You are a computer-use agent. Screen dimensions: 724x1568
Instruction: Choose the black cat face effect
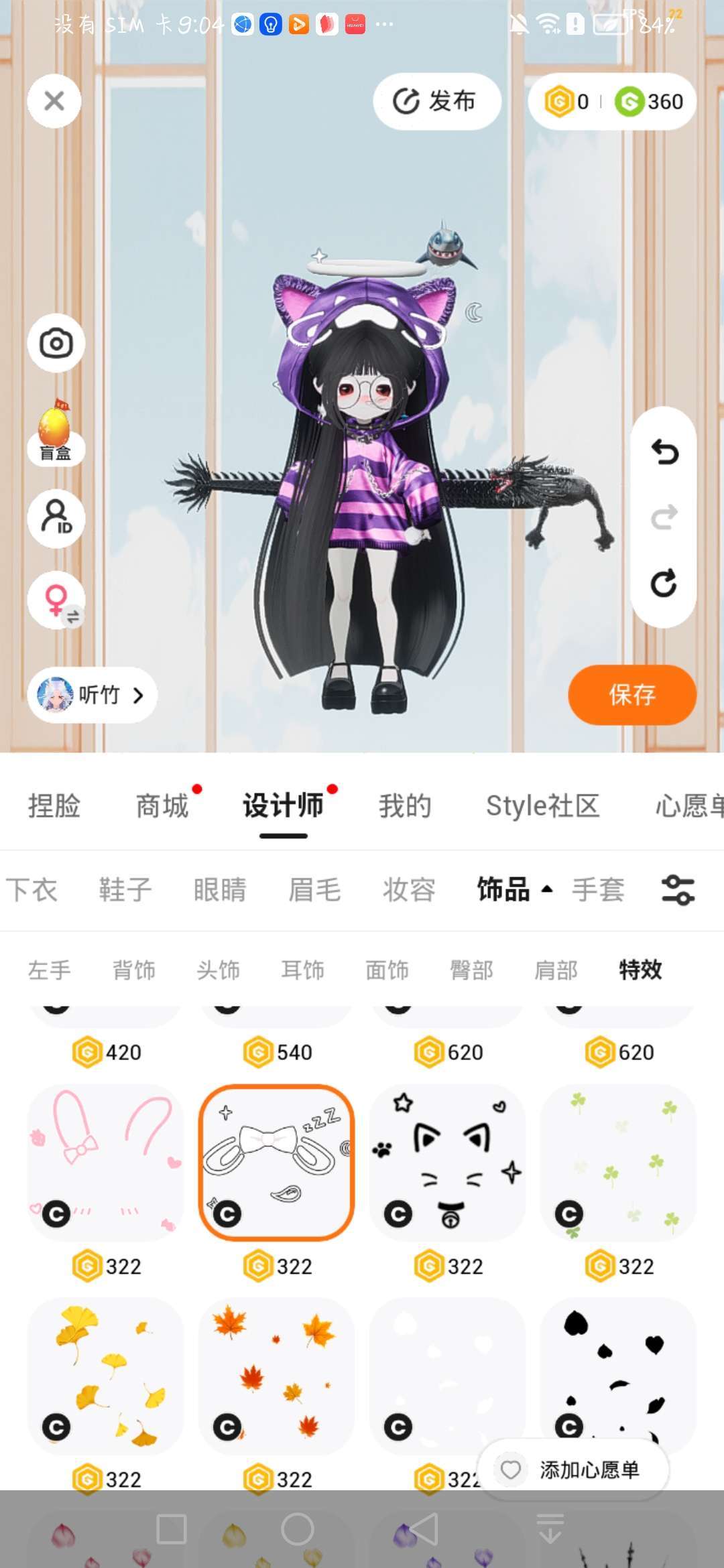448,1163
